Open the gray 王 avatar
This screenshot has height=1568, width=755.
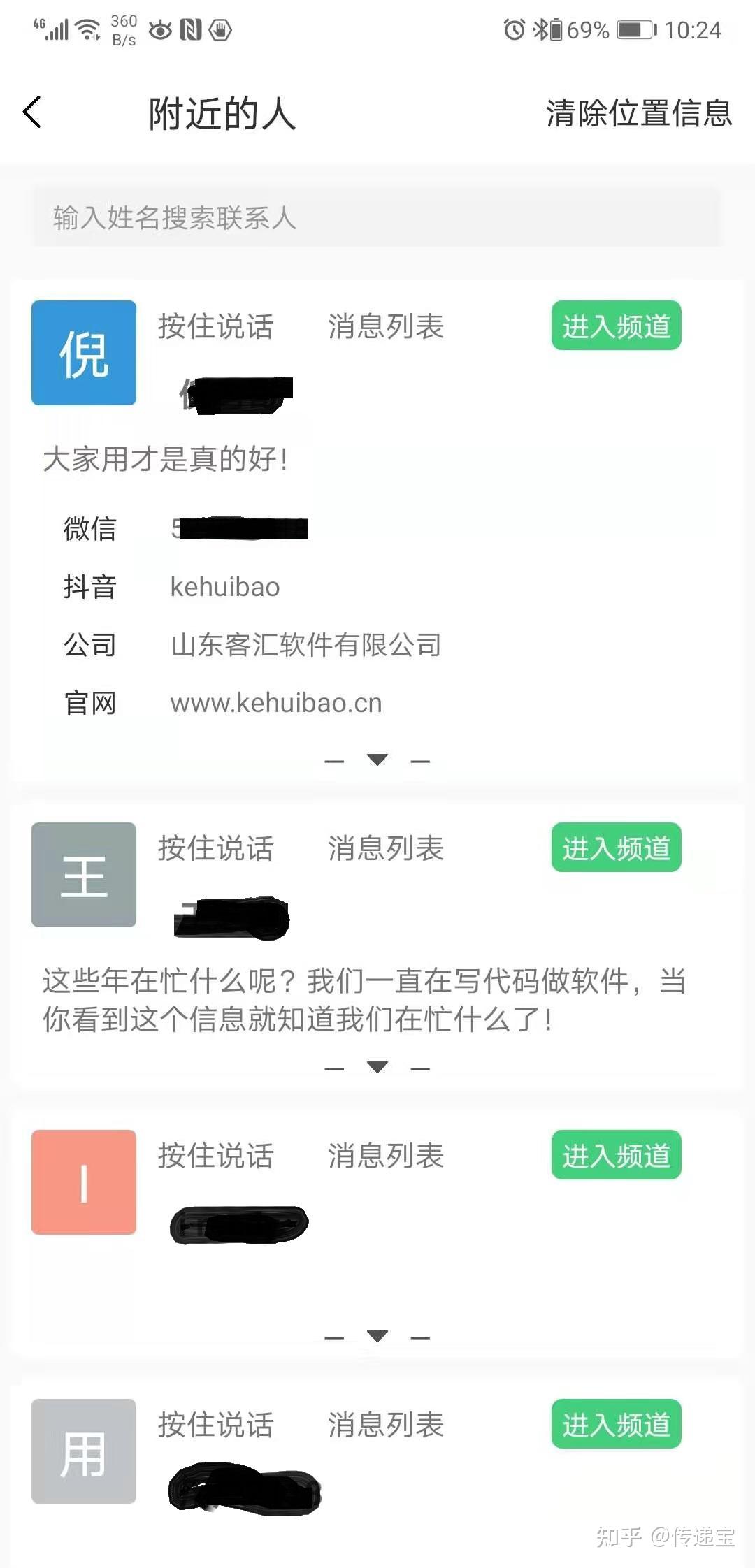(x=84, y=875)
